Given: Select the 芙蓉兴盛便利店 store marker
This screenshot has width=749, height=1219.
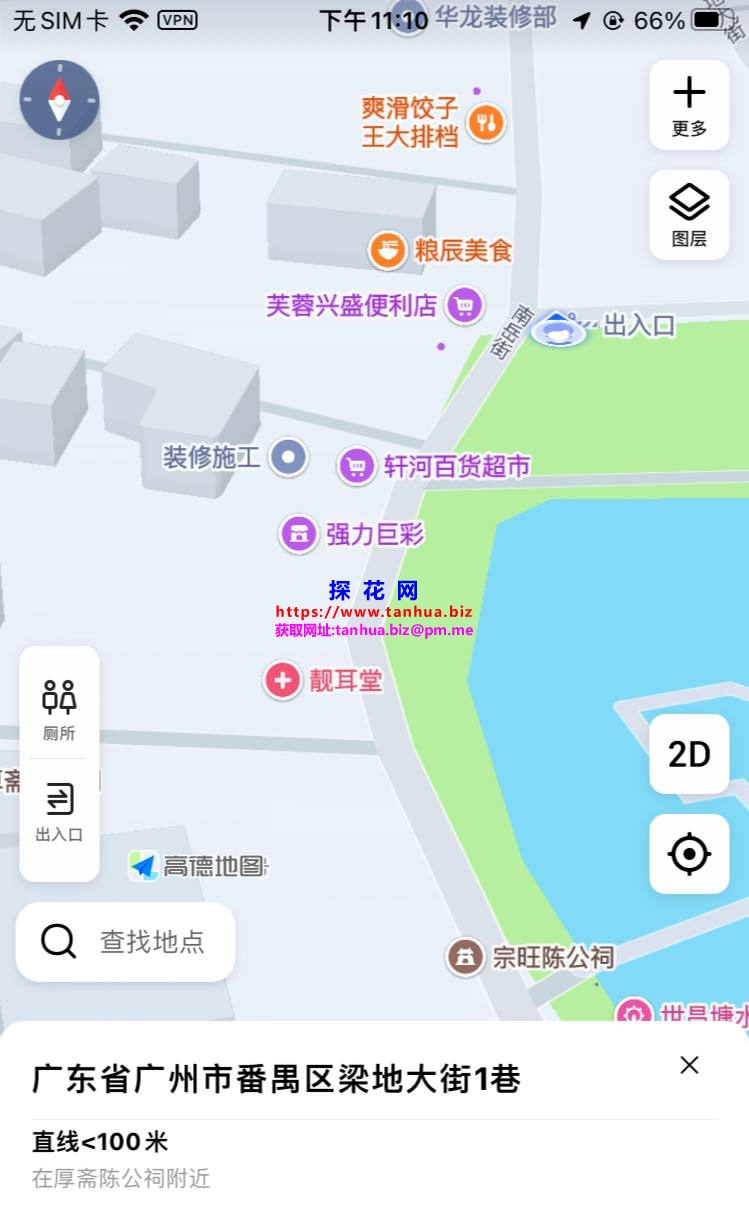Looking at the screenshot, I should click(x=463, y=305).
